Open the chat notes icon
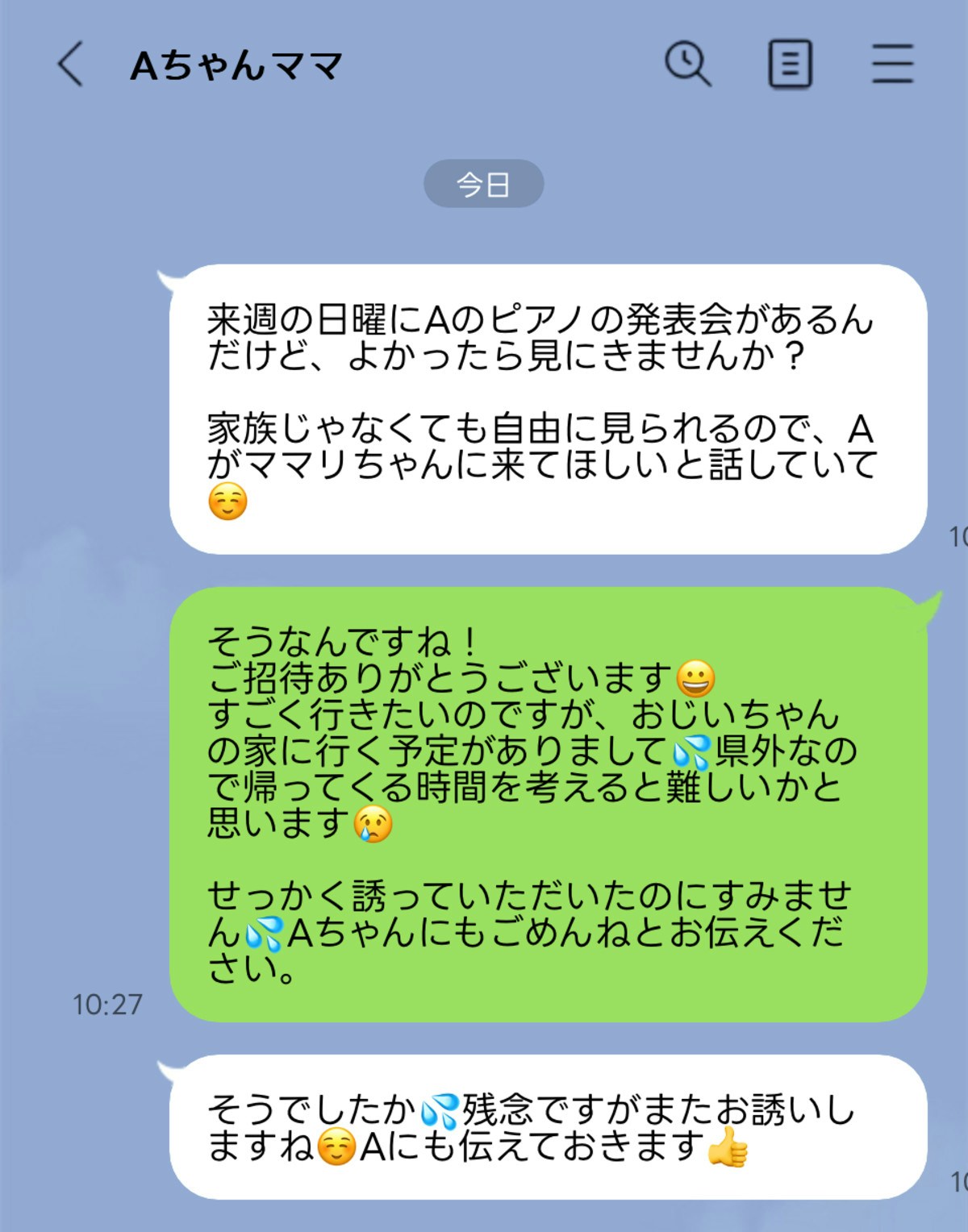 point(790,64)
